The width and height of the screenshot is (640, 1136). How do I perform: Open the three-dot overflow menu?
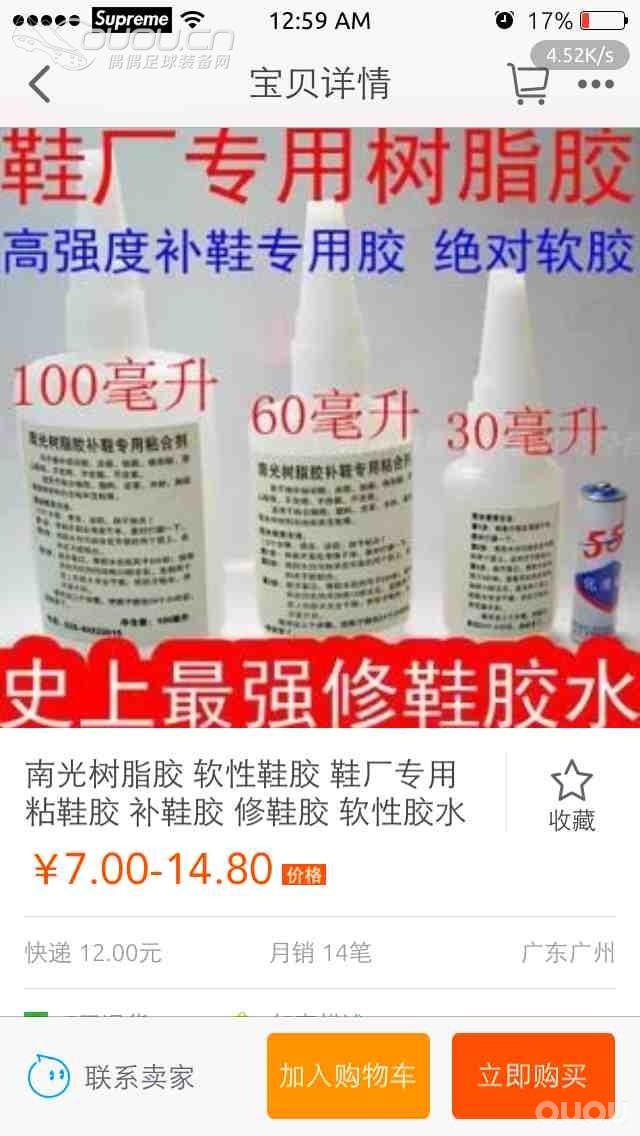[596, 84]
